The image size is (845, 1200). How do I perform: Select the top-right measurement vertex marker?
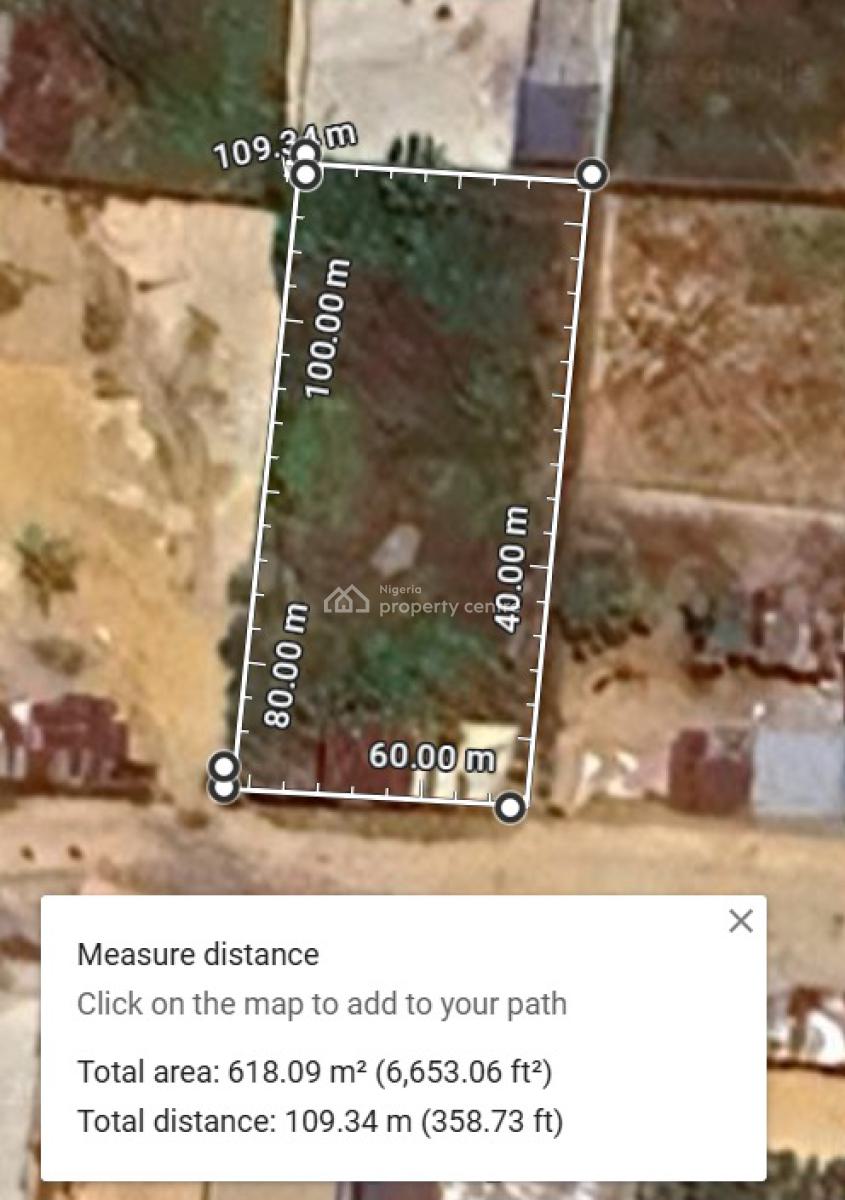(x=590, y=174)
